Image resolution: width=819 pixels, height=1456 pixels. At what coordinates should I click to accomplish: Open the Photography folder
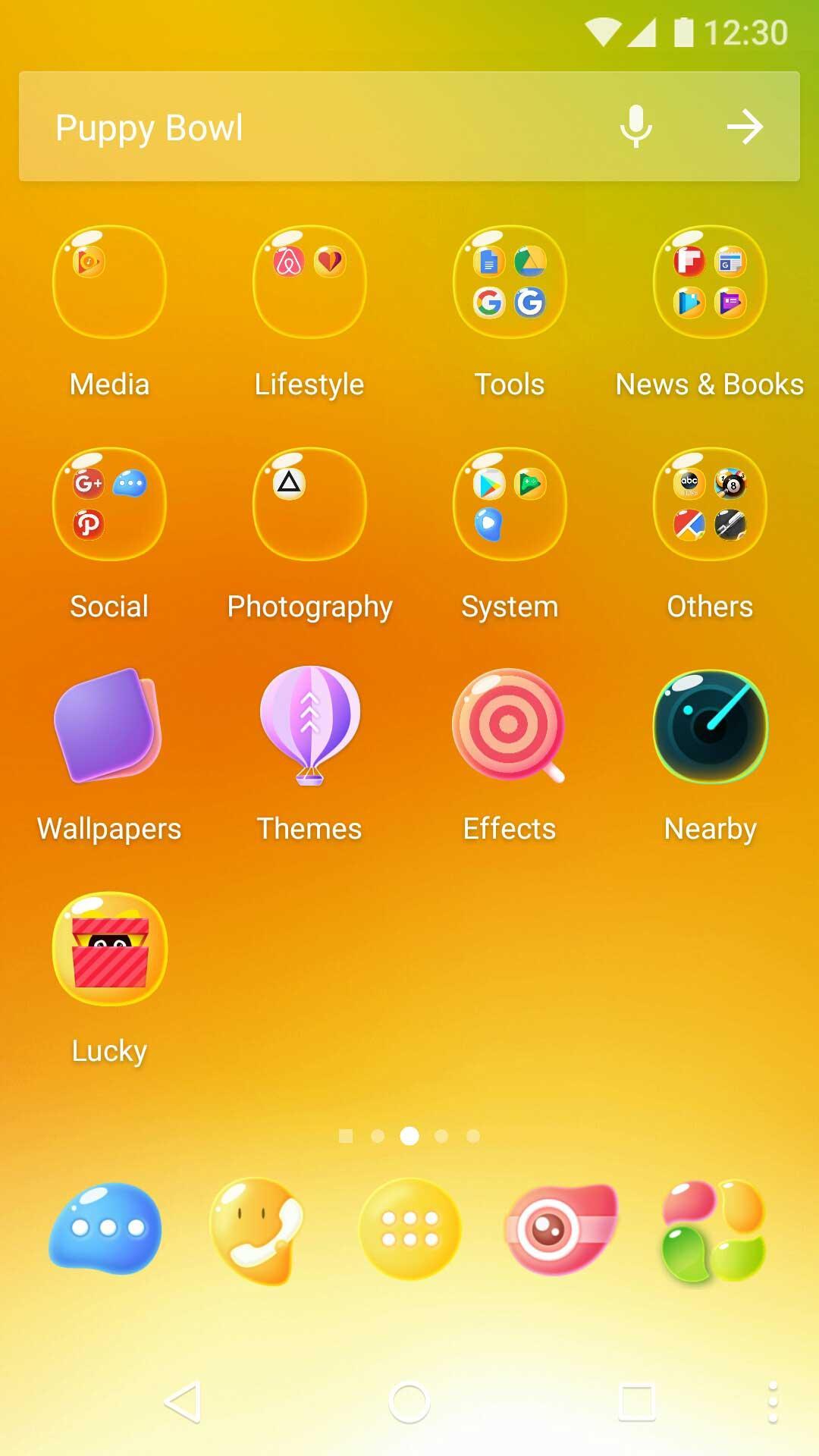[x=309, y=504]
